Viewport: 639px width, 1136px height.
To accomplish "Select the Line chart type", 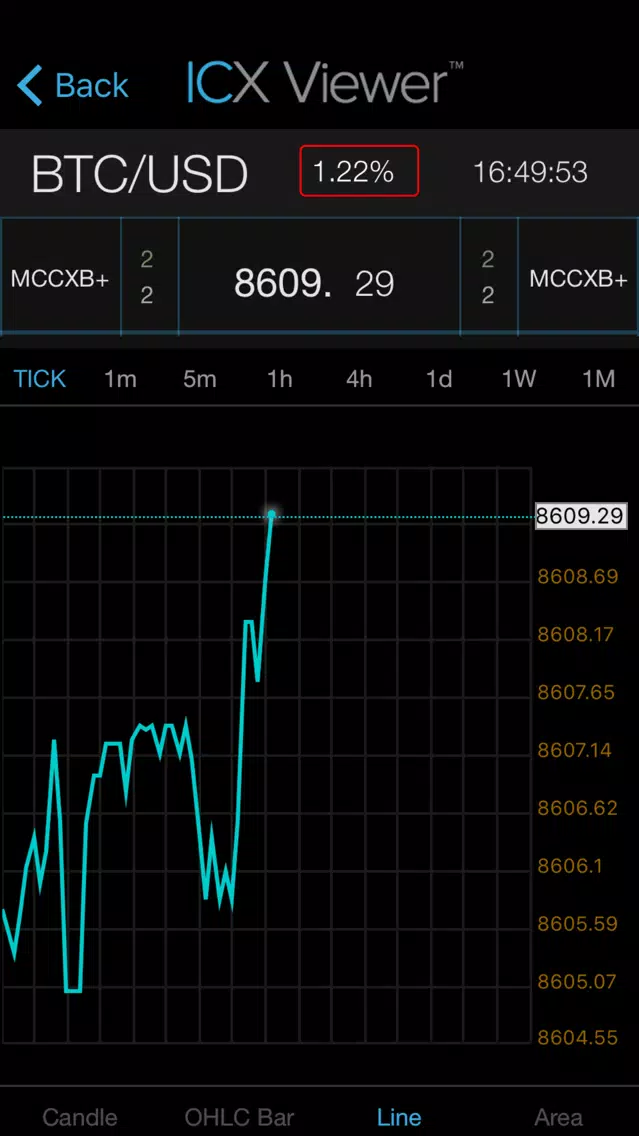I will [399, 1117].
